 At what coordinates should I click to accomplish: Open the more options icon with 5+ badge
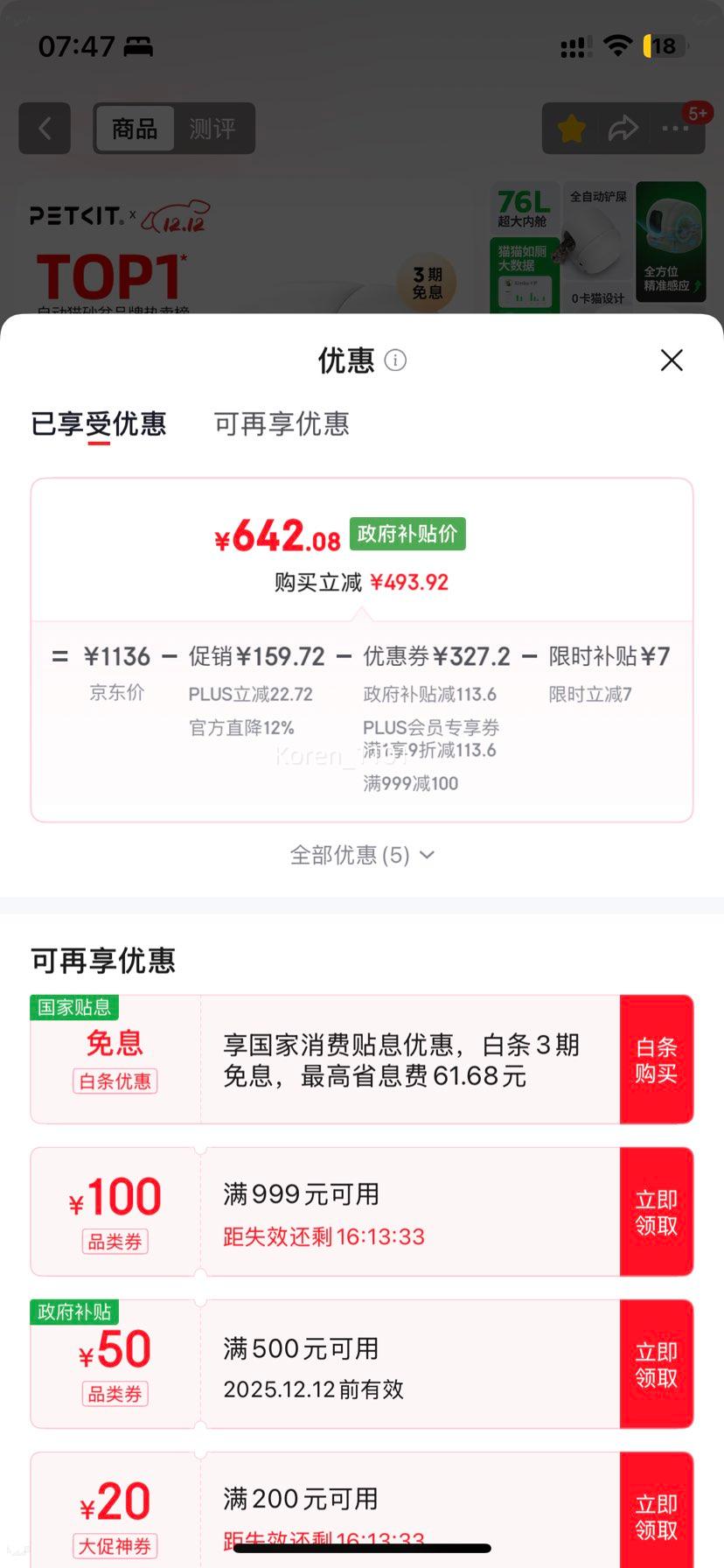674,128
